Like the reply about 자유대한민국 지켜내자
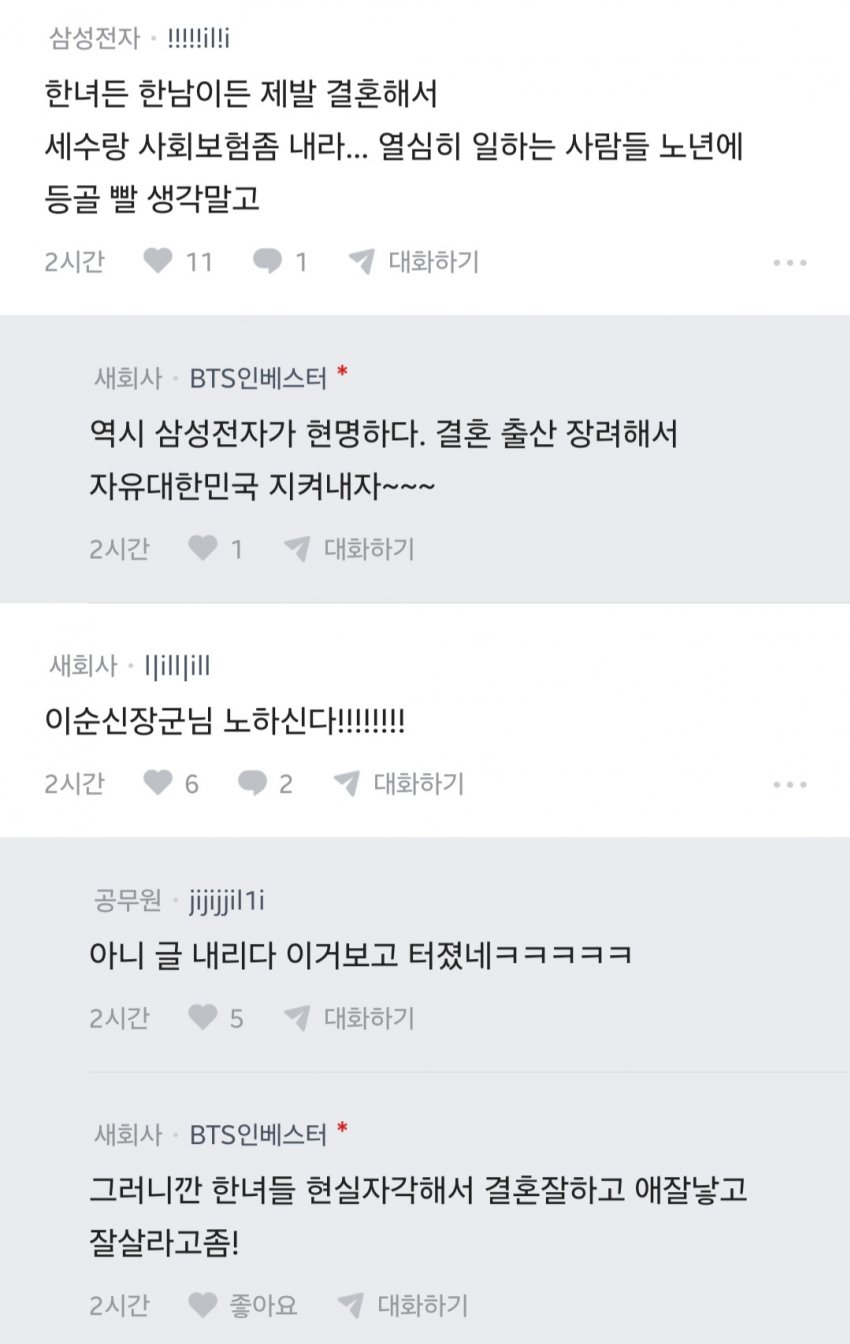 coord(203,548)
